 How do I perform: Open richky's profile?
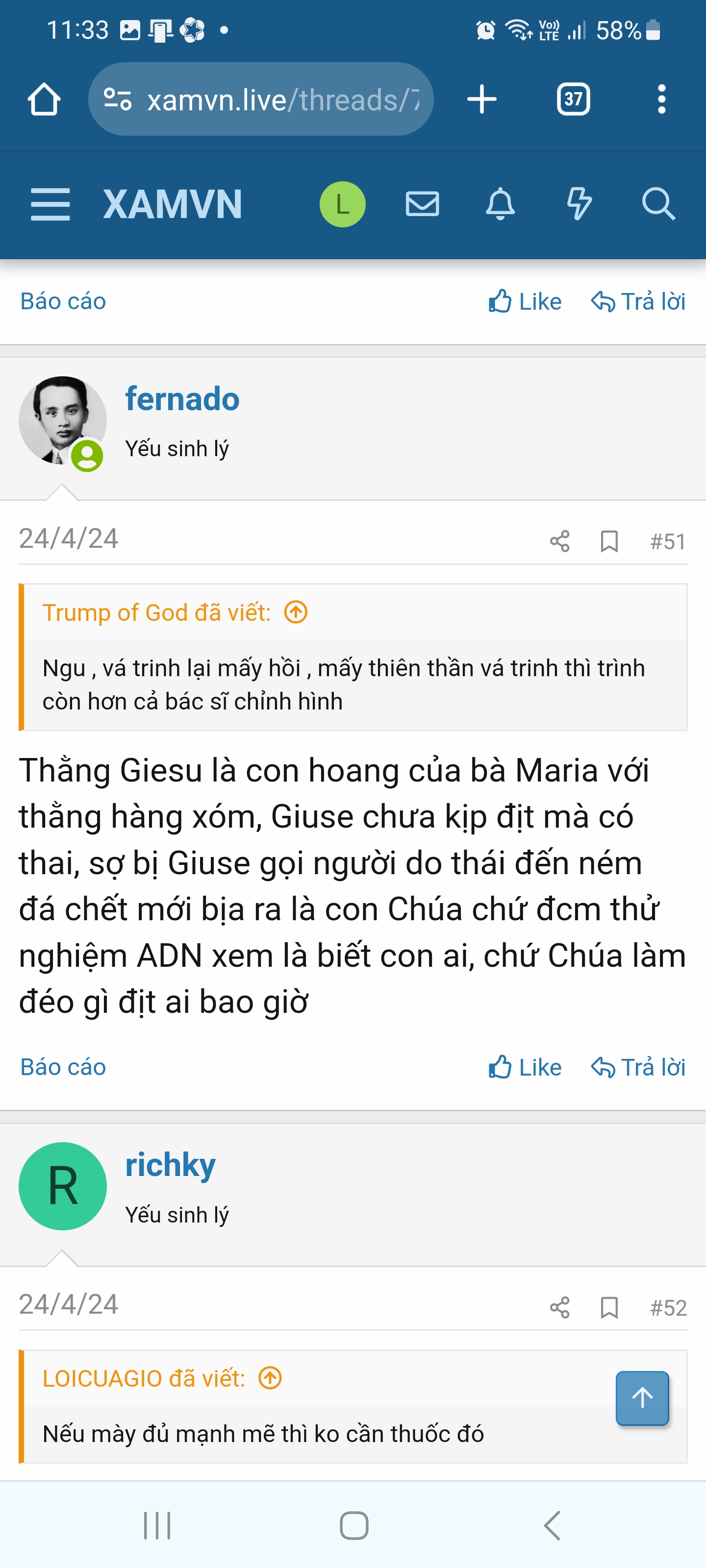(x=170, y=1164)
